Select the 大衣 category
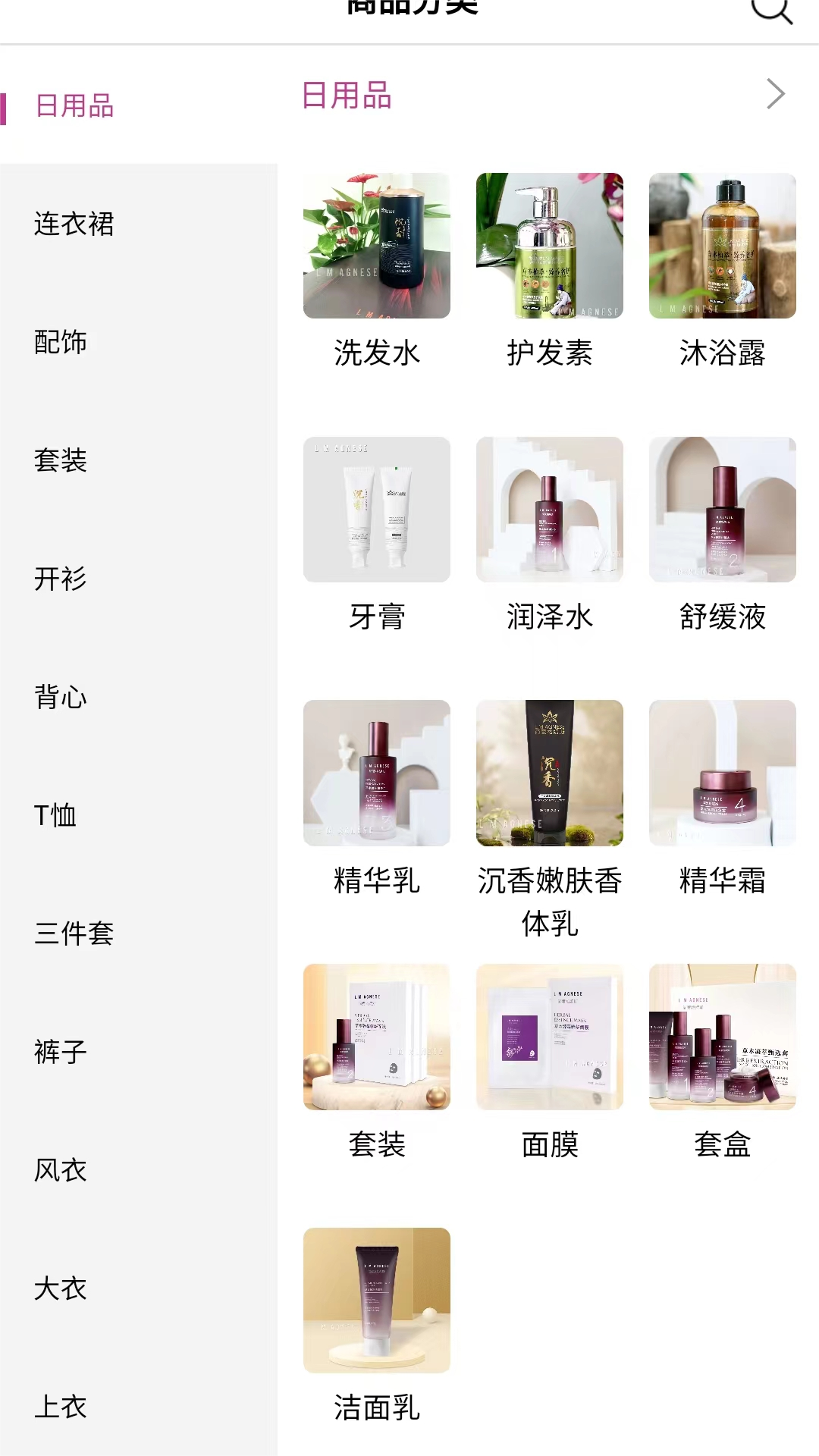Image resolution: width=819 pixels, height=1456 pixels. click(61, 1288)
